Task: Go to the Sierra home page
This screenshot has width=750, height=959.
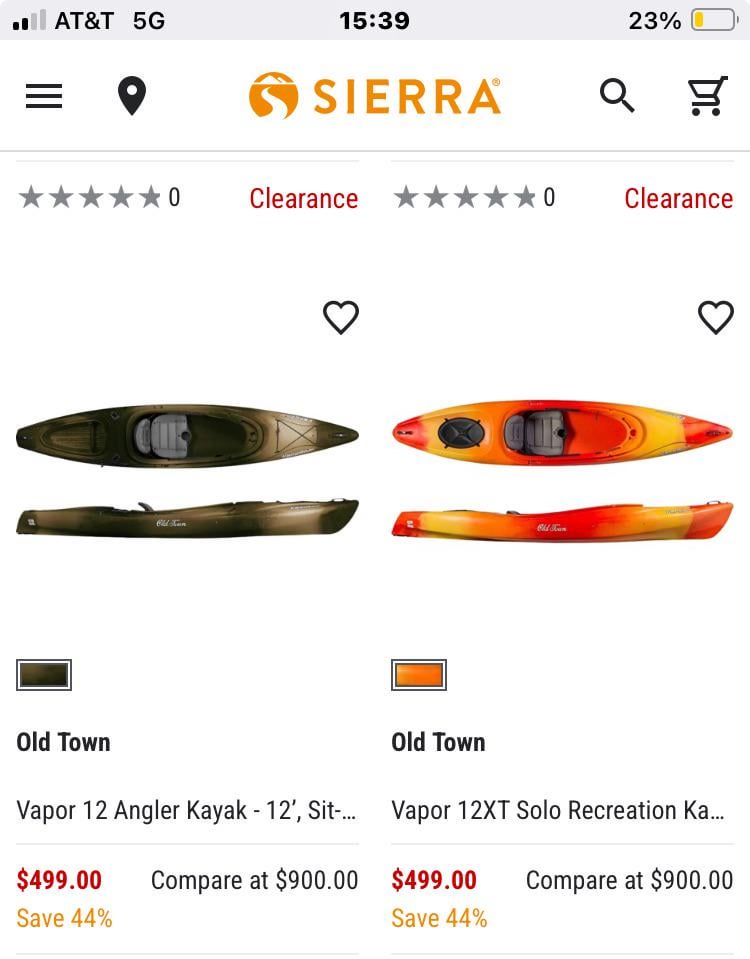Action: click(374, 96)
